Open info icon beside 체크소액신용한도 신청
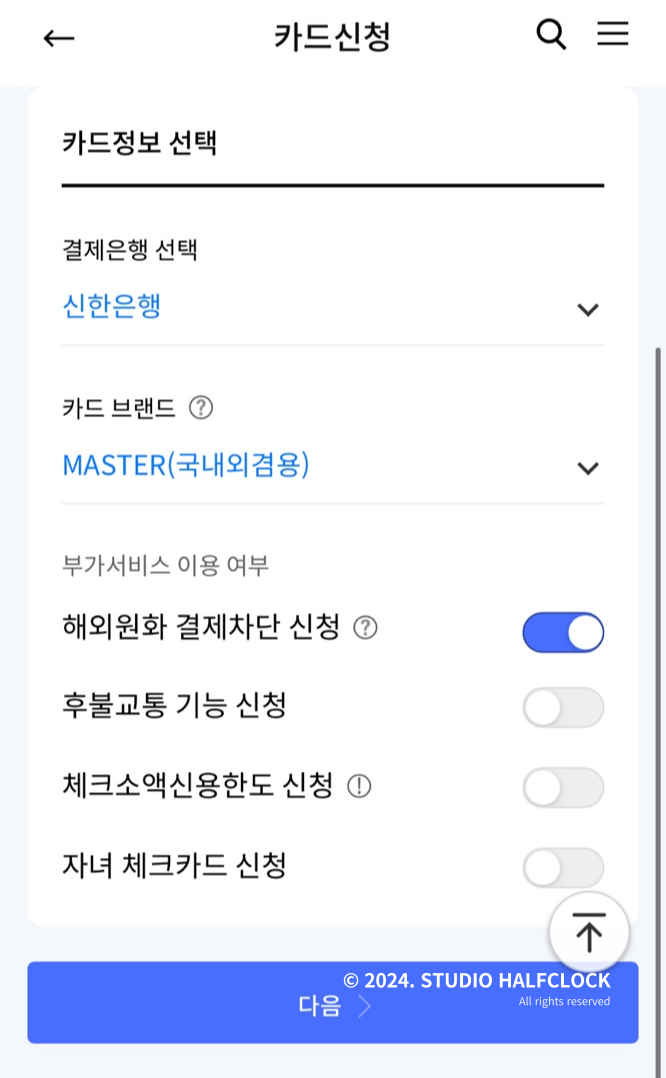666x1078 pixels. pos(359,785)
